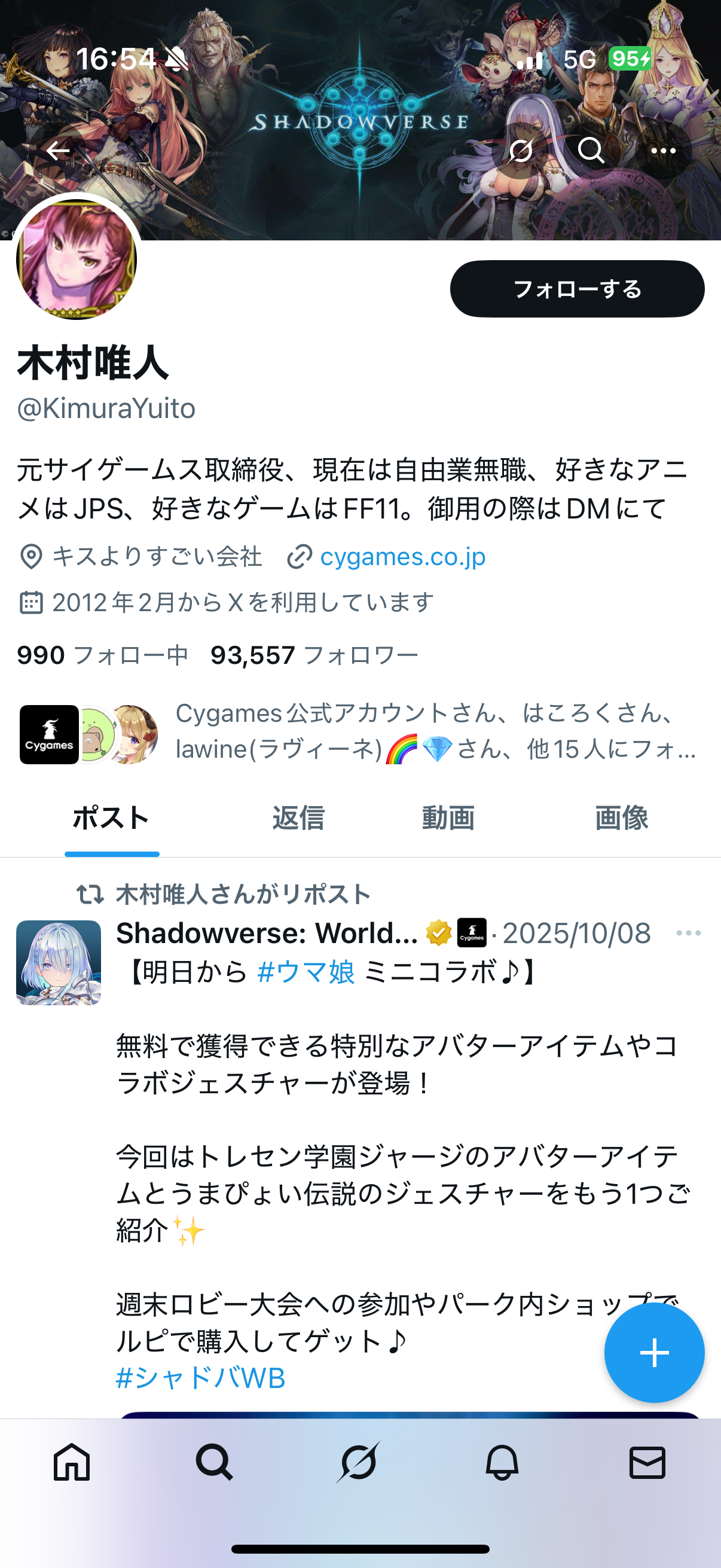View the 93,557 フォロワー list
721x1568 pixels.
click(x=314, y=655)
